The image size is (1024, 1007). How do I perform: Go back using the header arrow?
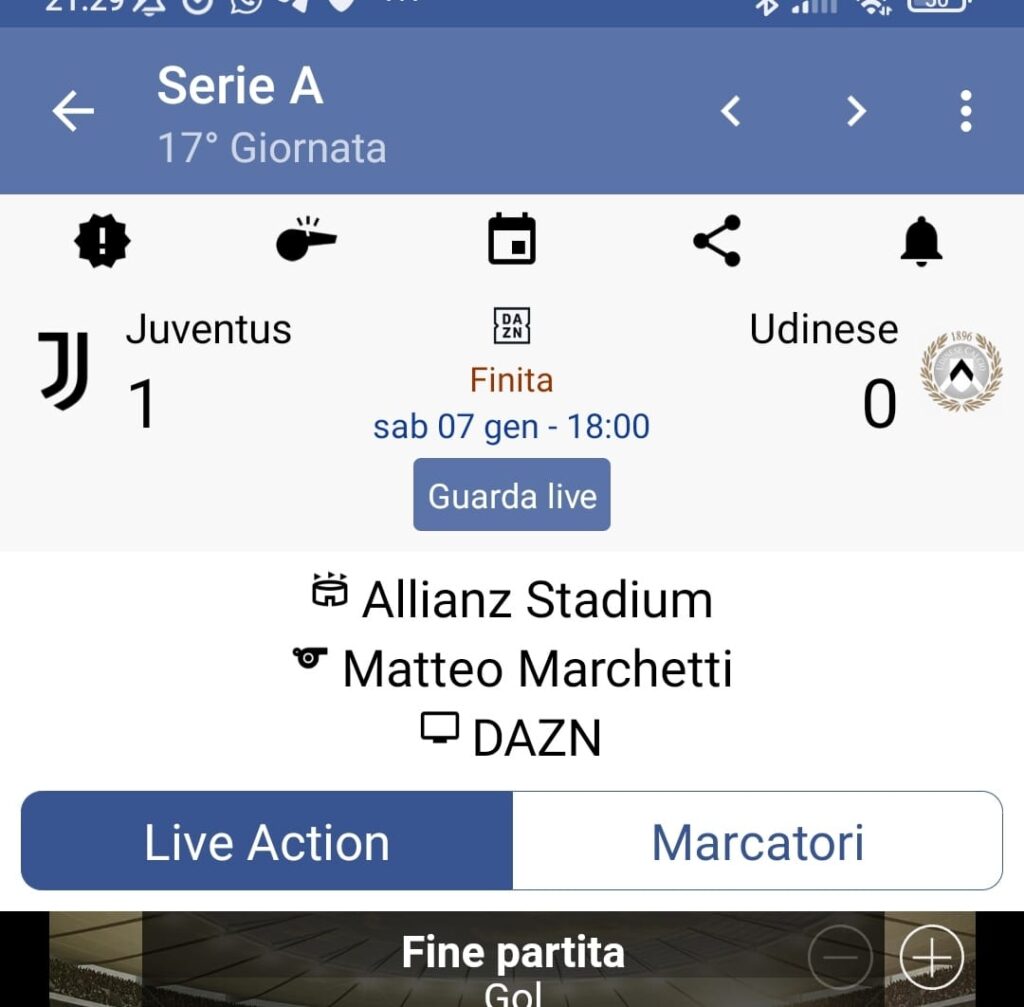point(73,111)
